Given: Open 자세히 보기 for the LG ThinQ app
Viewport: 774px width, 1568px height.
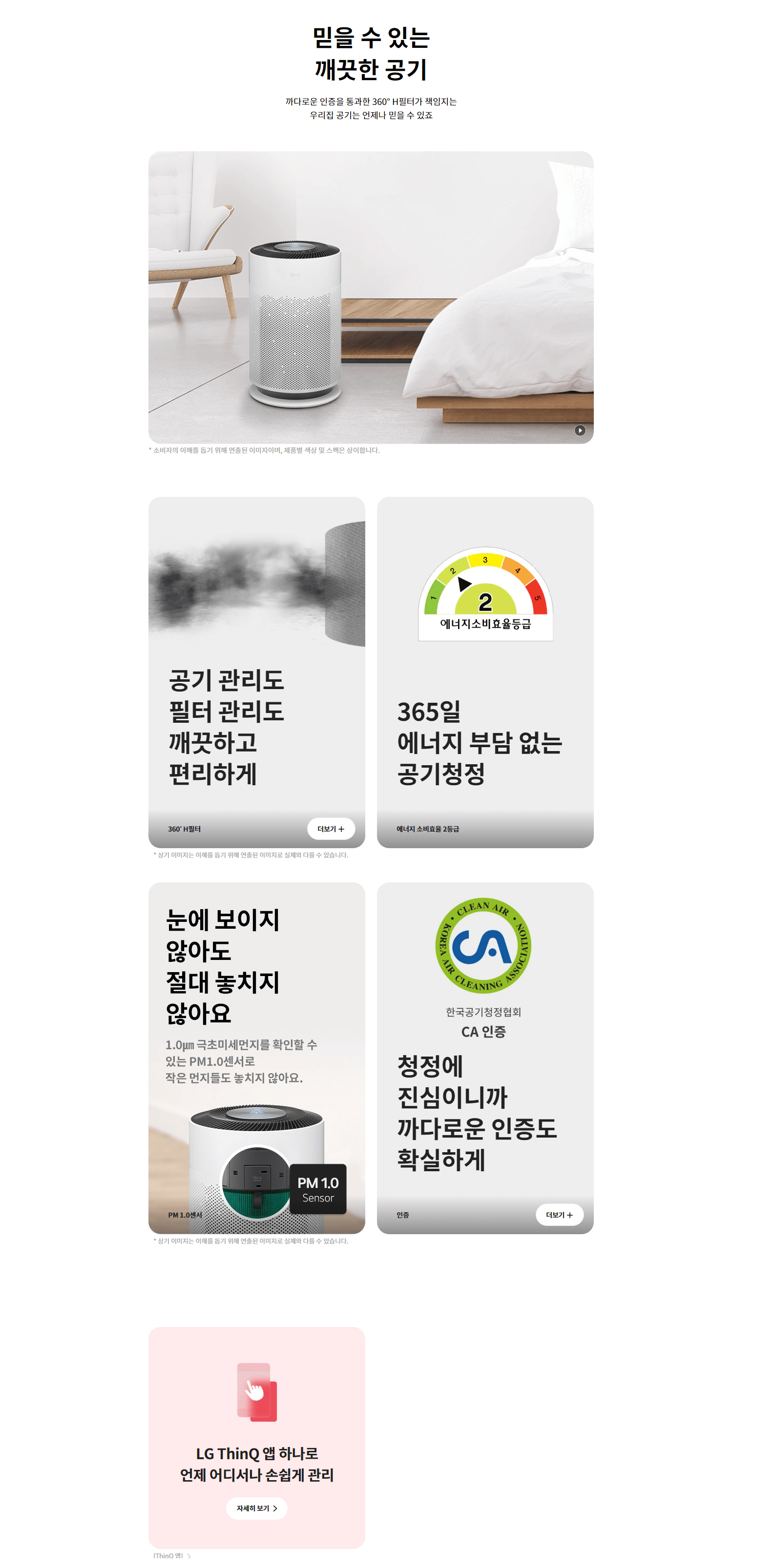Looking at the screenshot, I should coord(256,1508).
